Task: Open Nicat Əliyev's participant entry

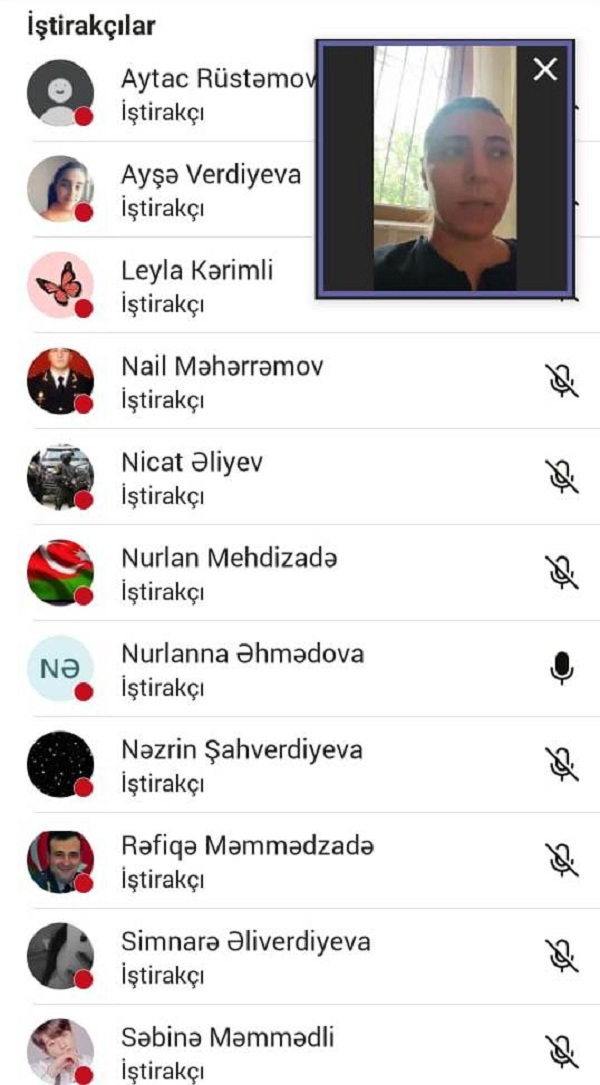Action: coord(300,477)
